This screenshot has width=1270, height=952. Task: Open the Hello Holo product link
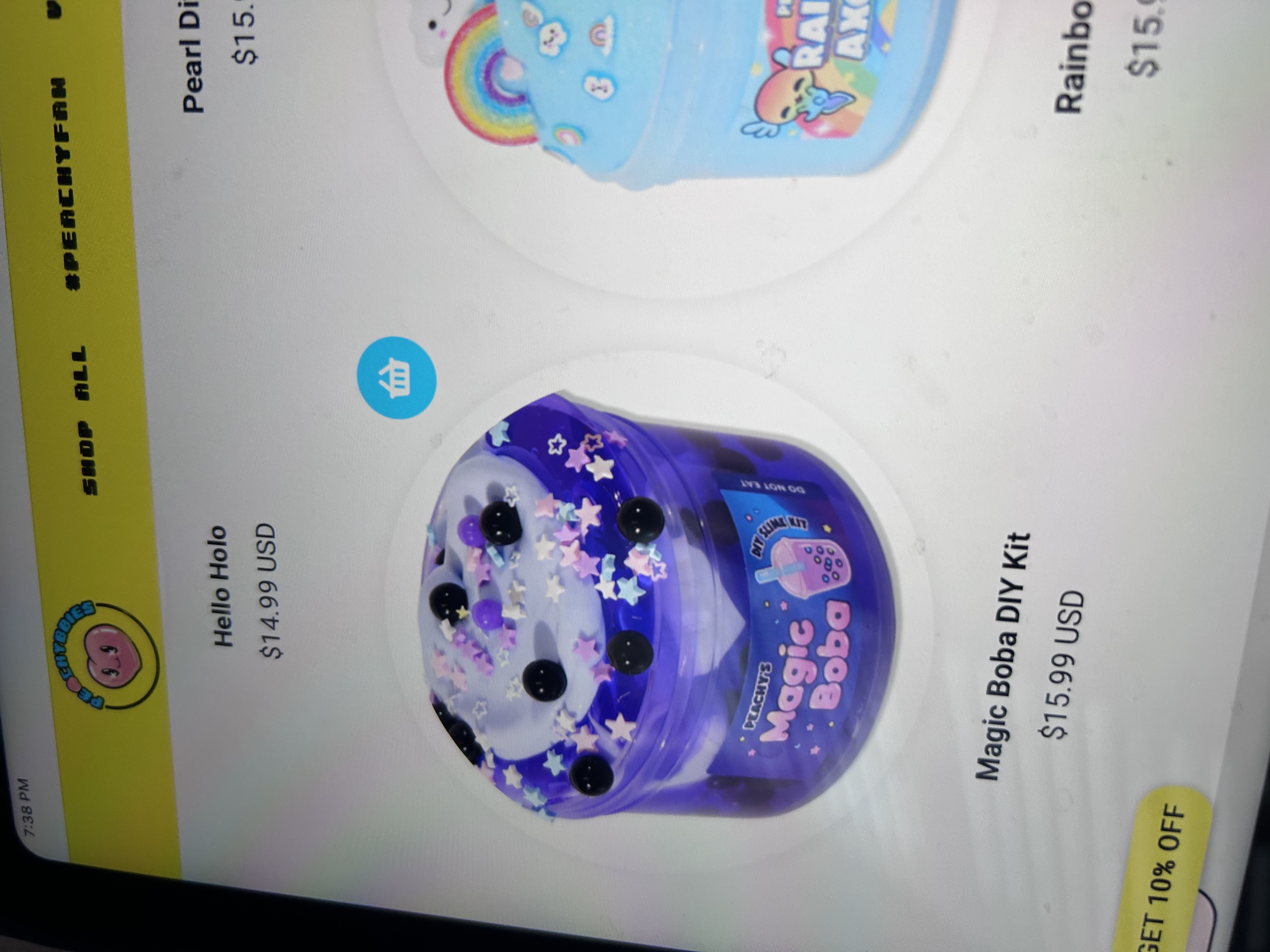[222, 586]
